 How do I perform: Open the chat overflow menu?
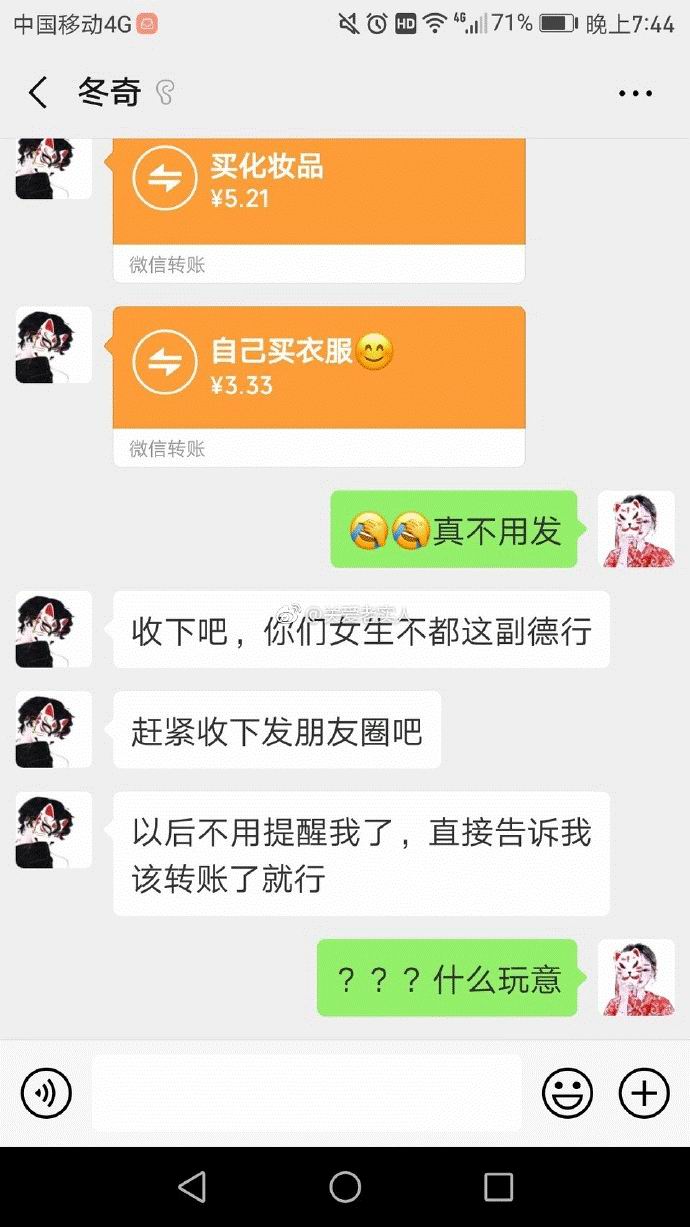635,94
